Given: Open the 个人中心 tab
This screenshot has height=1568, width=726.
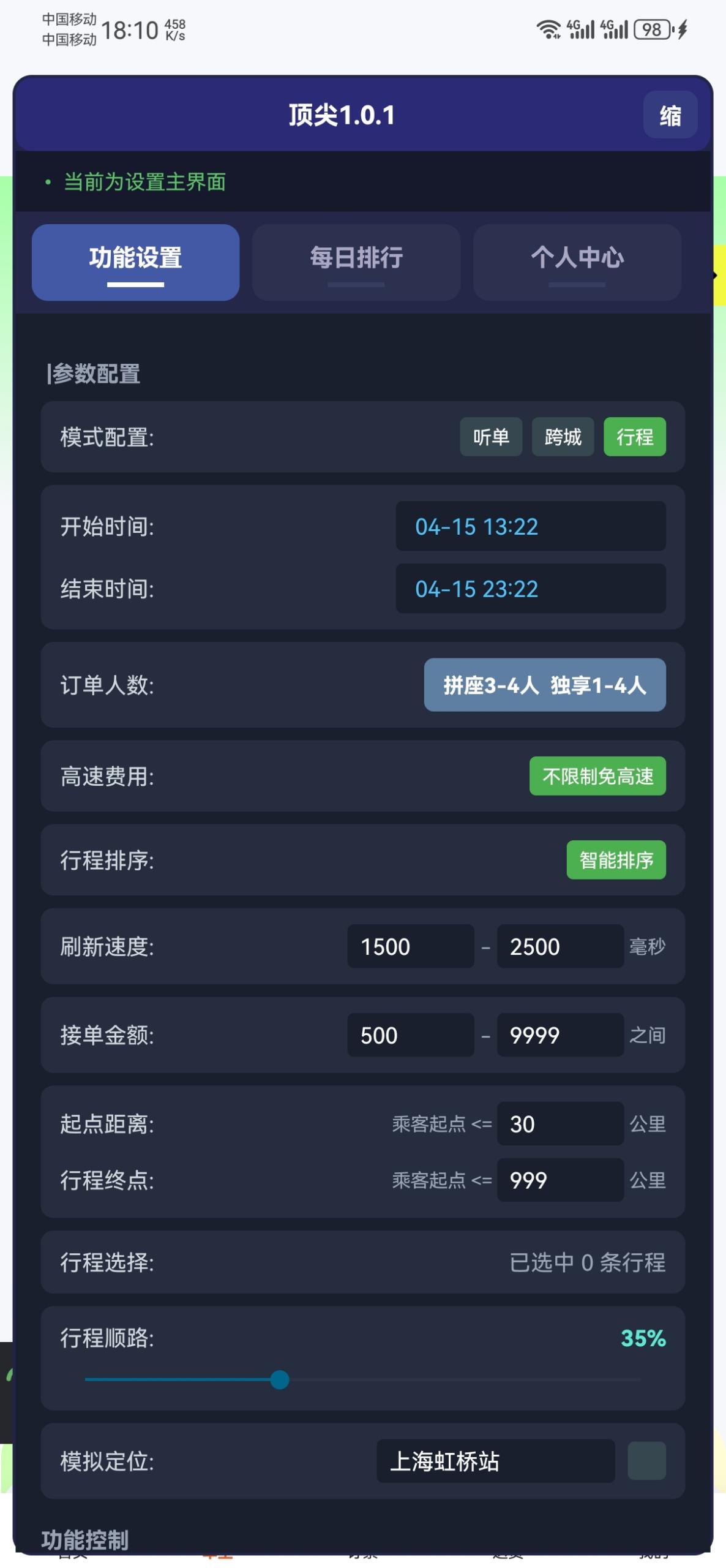Looking at the screenshot, I should point(577,262).
